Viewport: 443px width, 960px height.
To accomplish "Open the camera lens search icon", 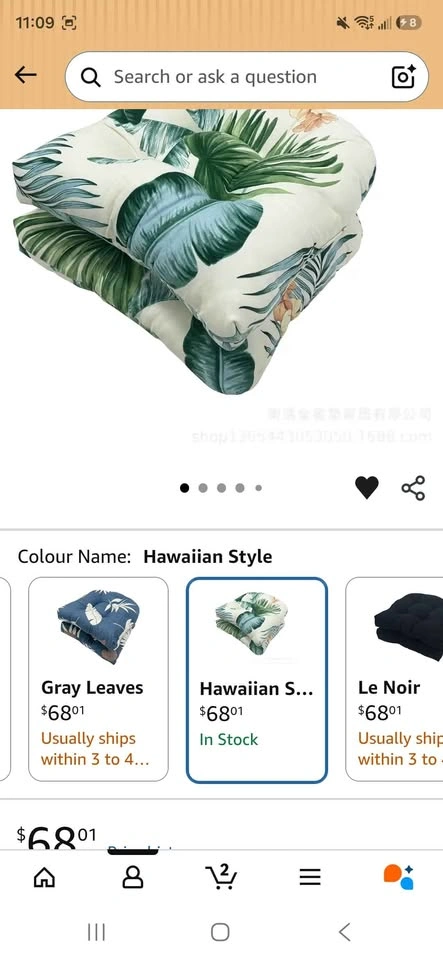I will 403,77.
